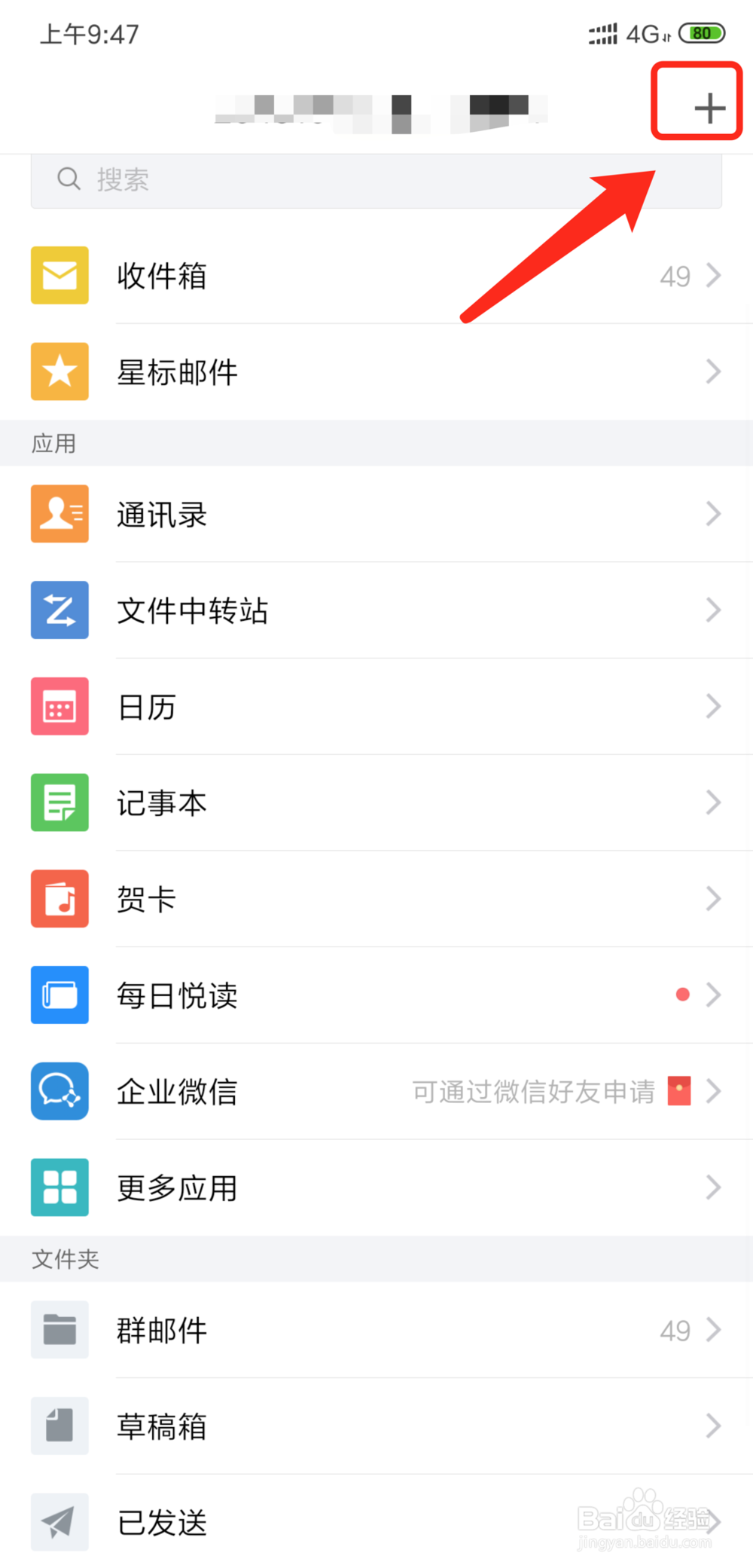753x1568 pixels.
Task: Open the Contacts (通讯录) icon
Action: click(59, 514)
